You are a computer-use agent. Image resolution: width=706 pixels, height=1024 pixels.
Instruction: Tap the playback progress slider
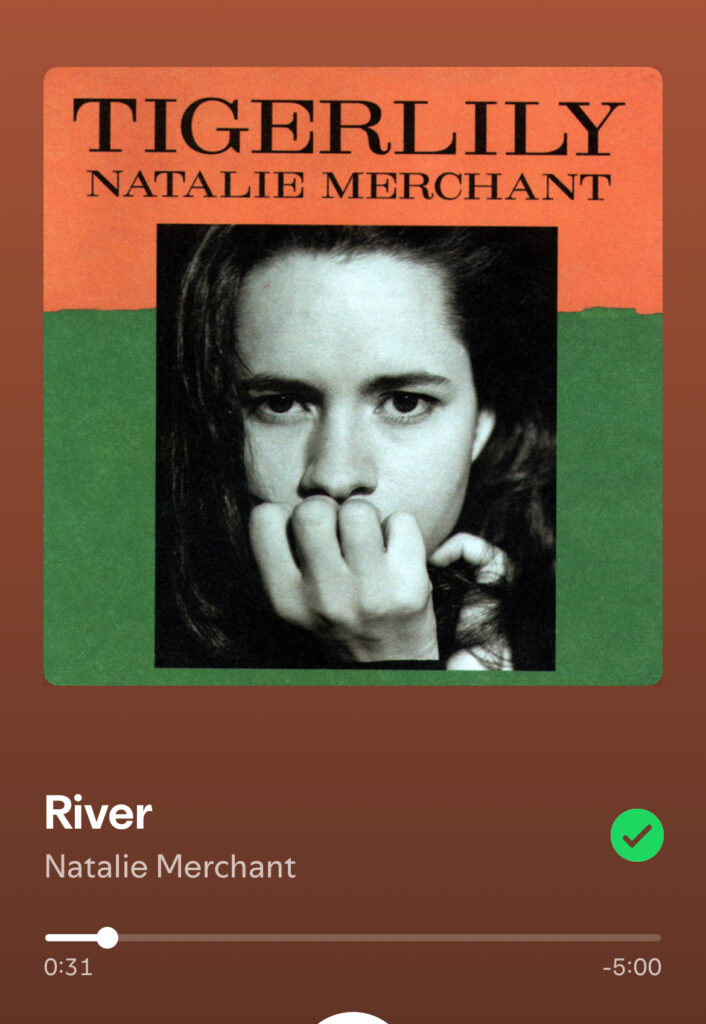pos(352,938)
